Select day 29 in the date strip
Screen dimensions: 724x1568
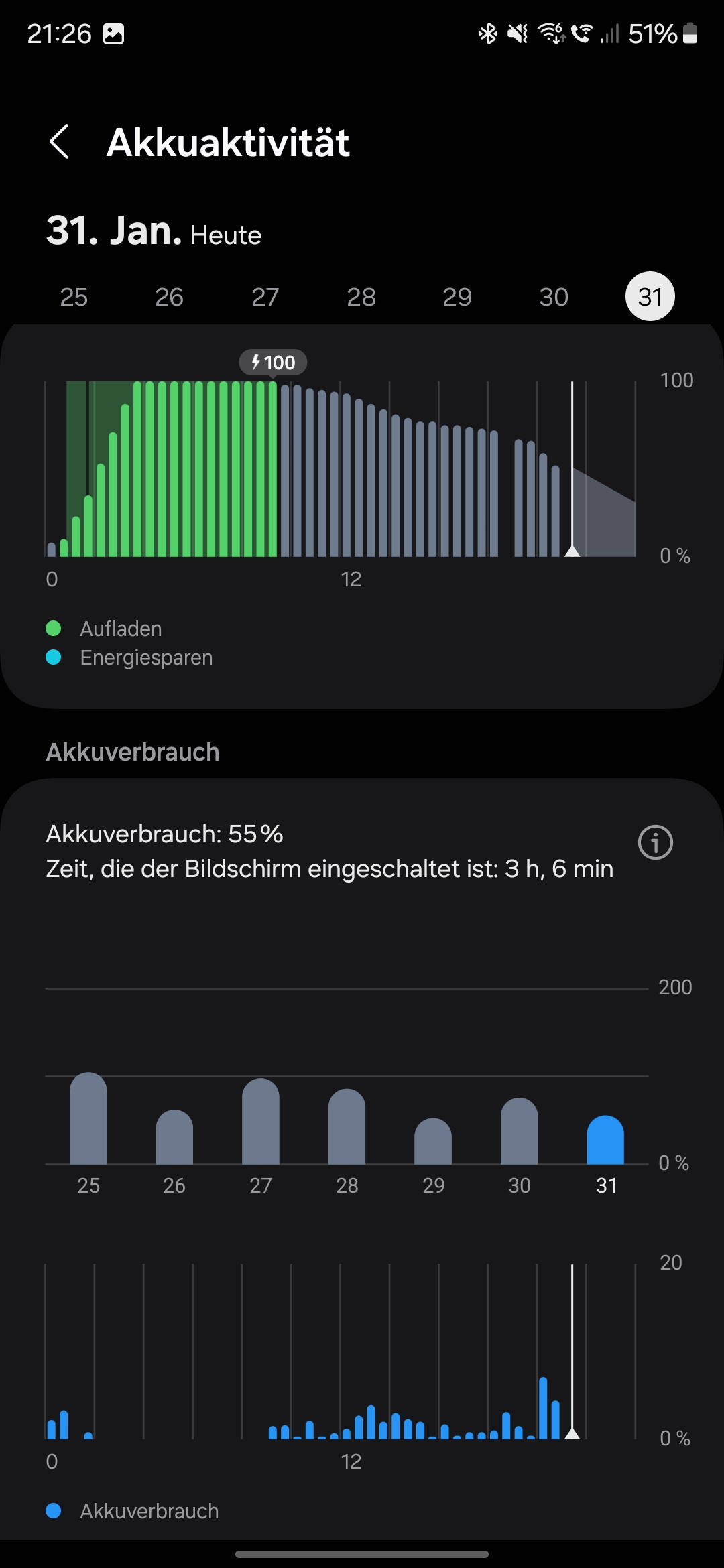457,297
